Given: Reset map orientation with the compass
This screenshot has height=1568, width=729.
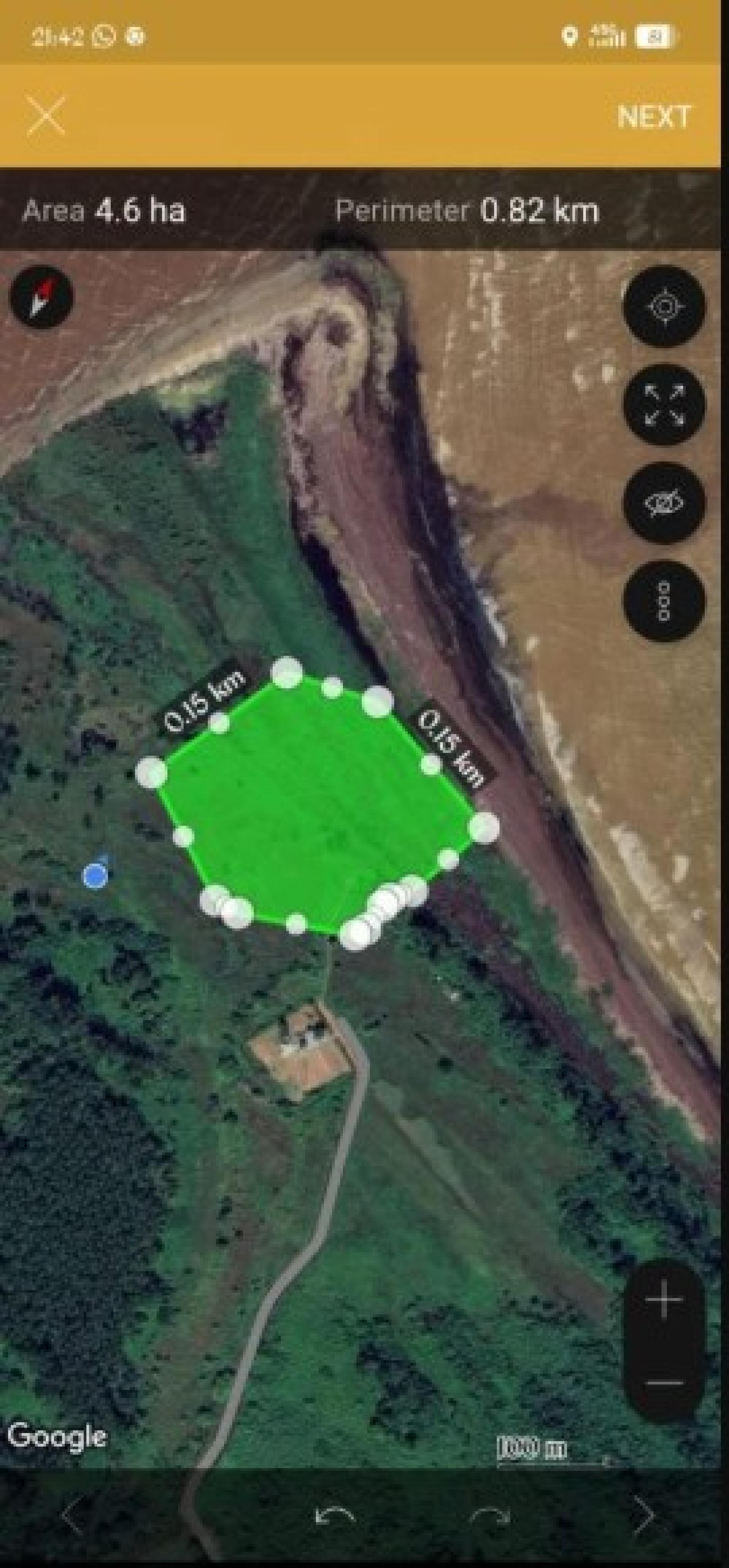Looking at the screenshot, I should click(x=41, y=298).
